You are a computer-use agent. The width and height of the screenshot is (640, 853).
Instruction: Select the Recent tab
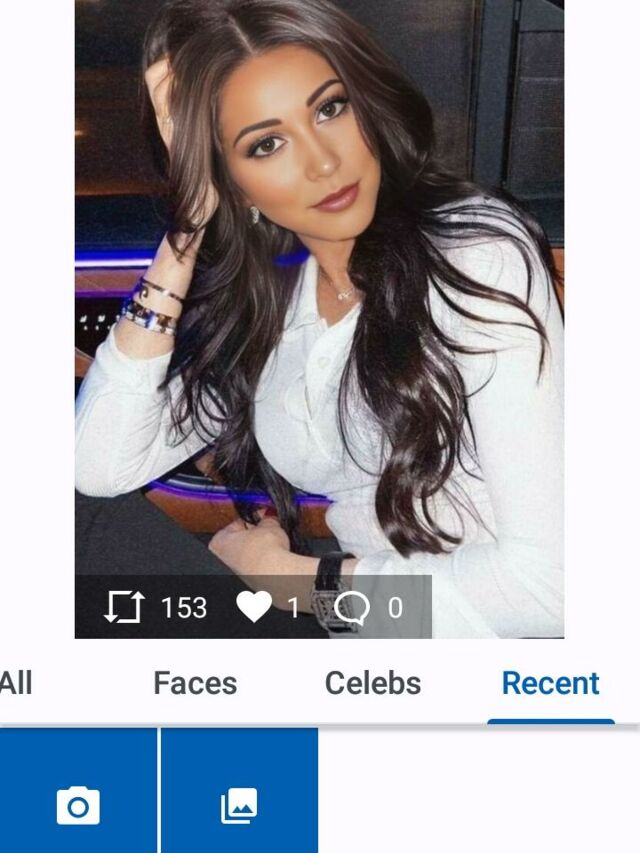[550, 684]
